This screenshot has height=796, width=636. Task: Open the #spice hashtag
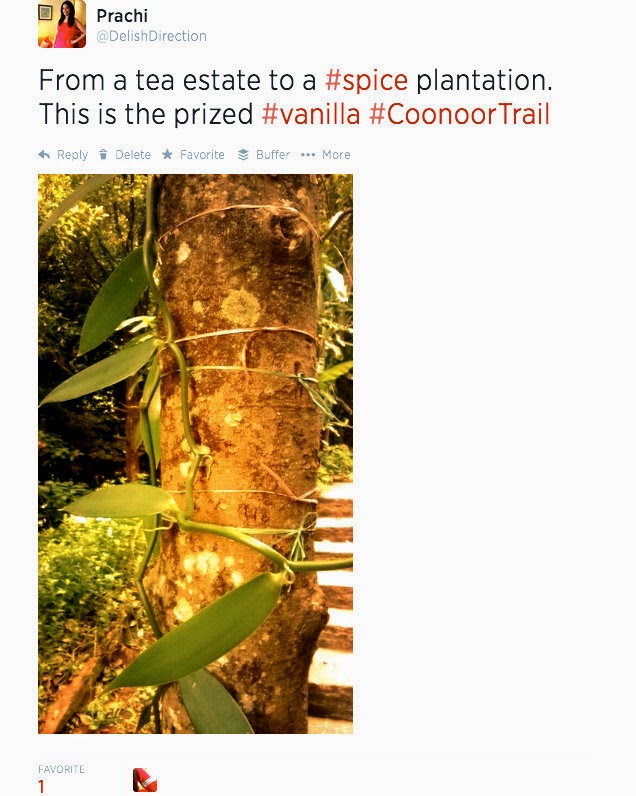point(367,80)
